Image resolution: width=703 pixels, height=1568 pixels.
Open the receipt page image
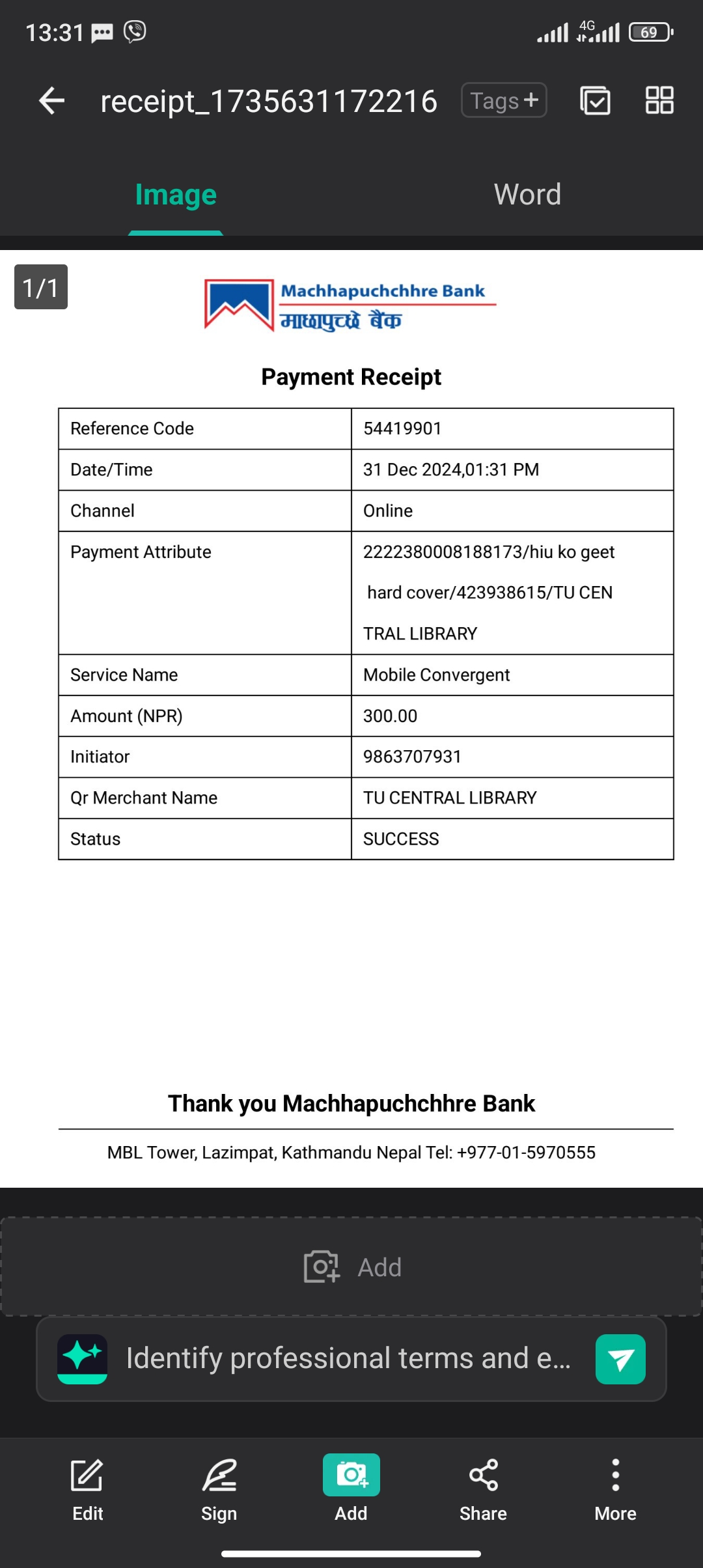[351, 719]
